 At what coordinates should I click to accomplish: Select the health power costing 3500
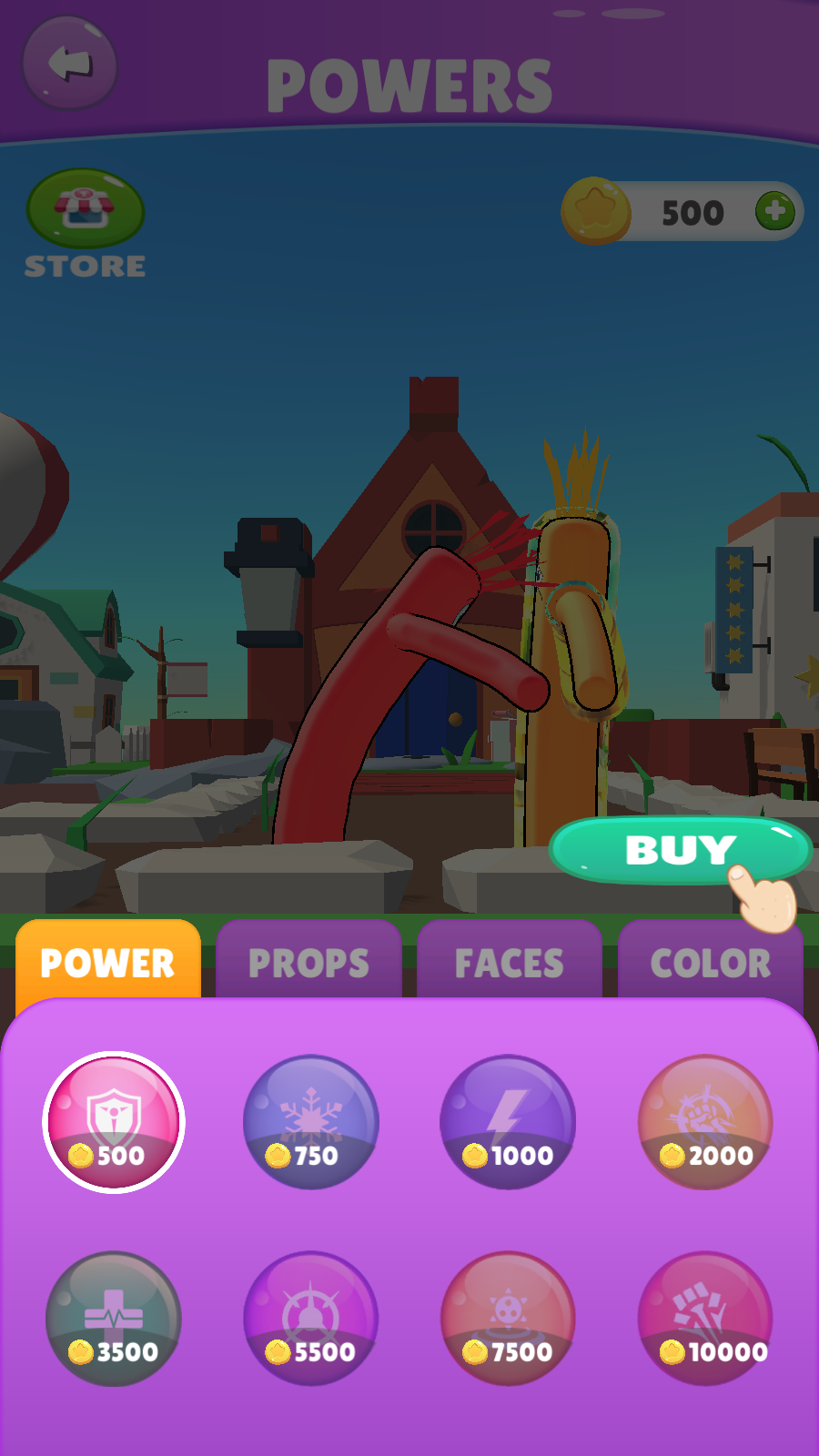click(x=114, y=1319)
